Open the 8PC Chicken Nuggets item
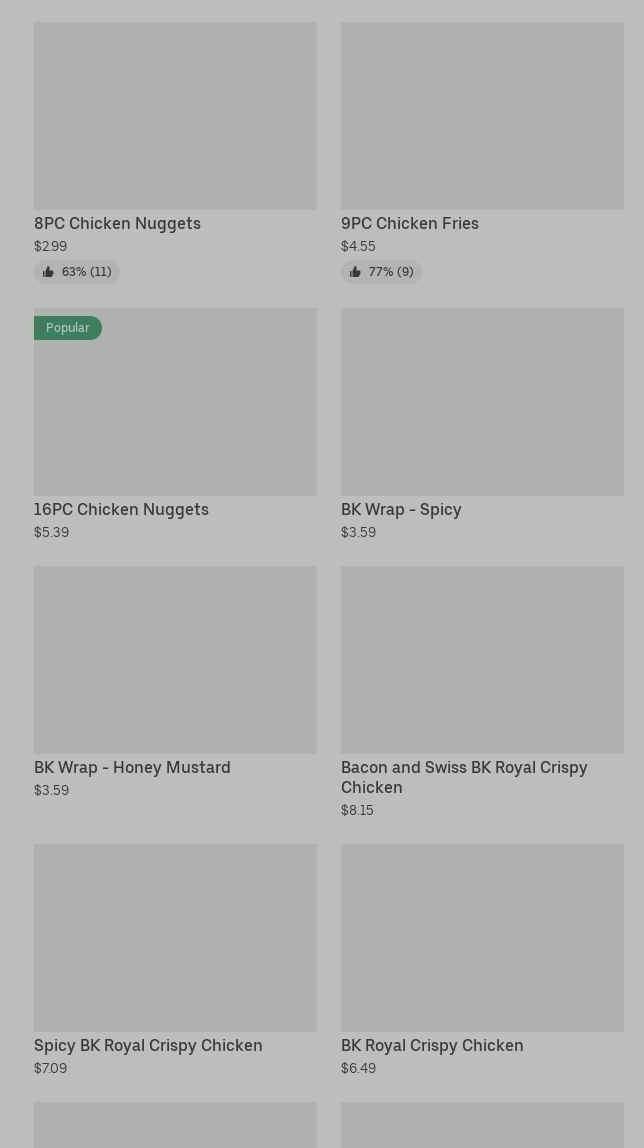 tap(175, 152)
